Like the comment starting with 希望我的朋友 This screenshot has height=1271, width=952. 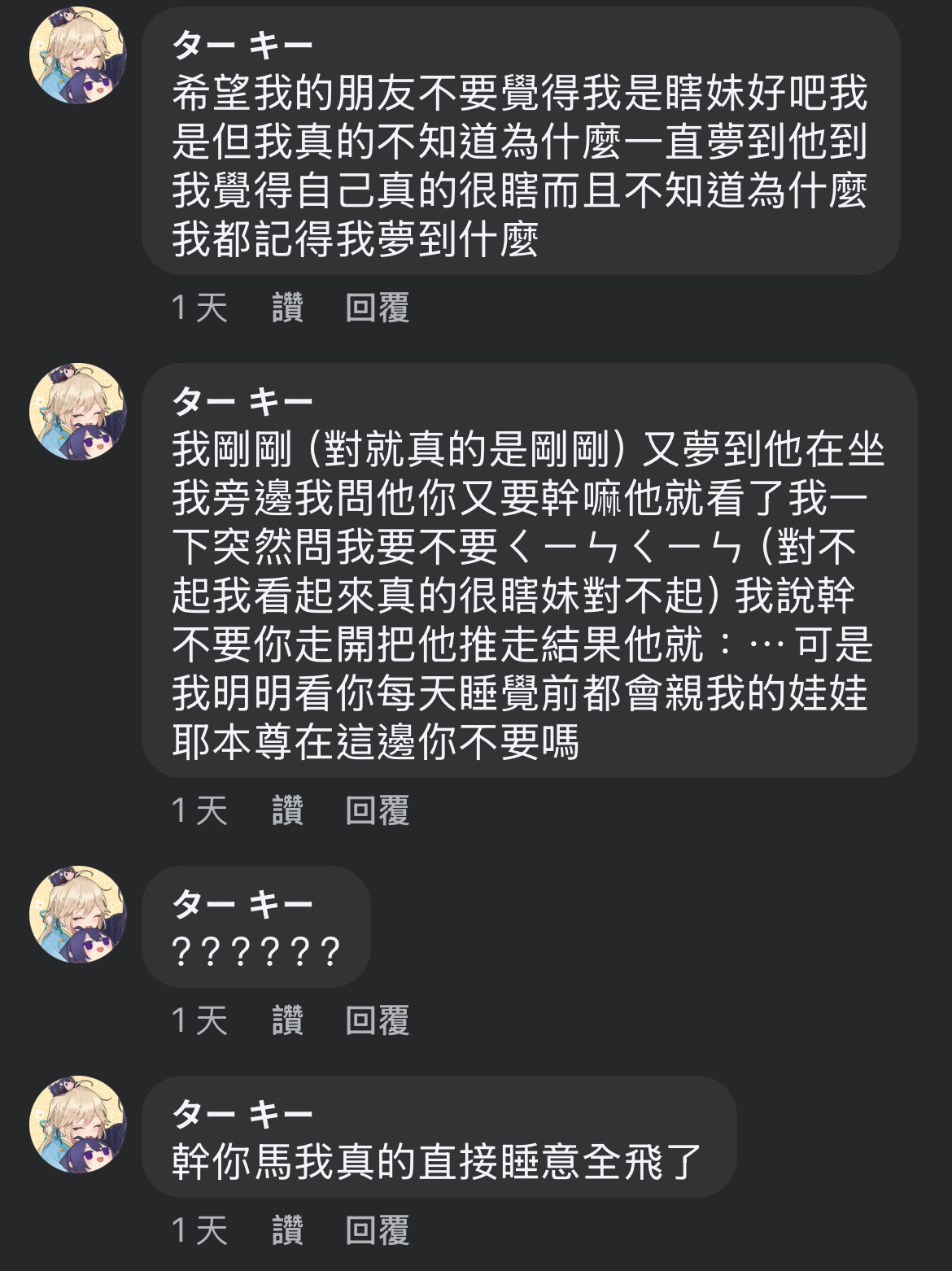[x=287, y=308]
